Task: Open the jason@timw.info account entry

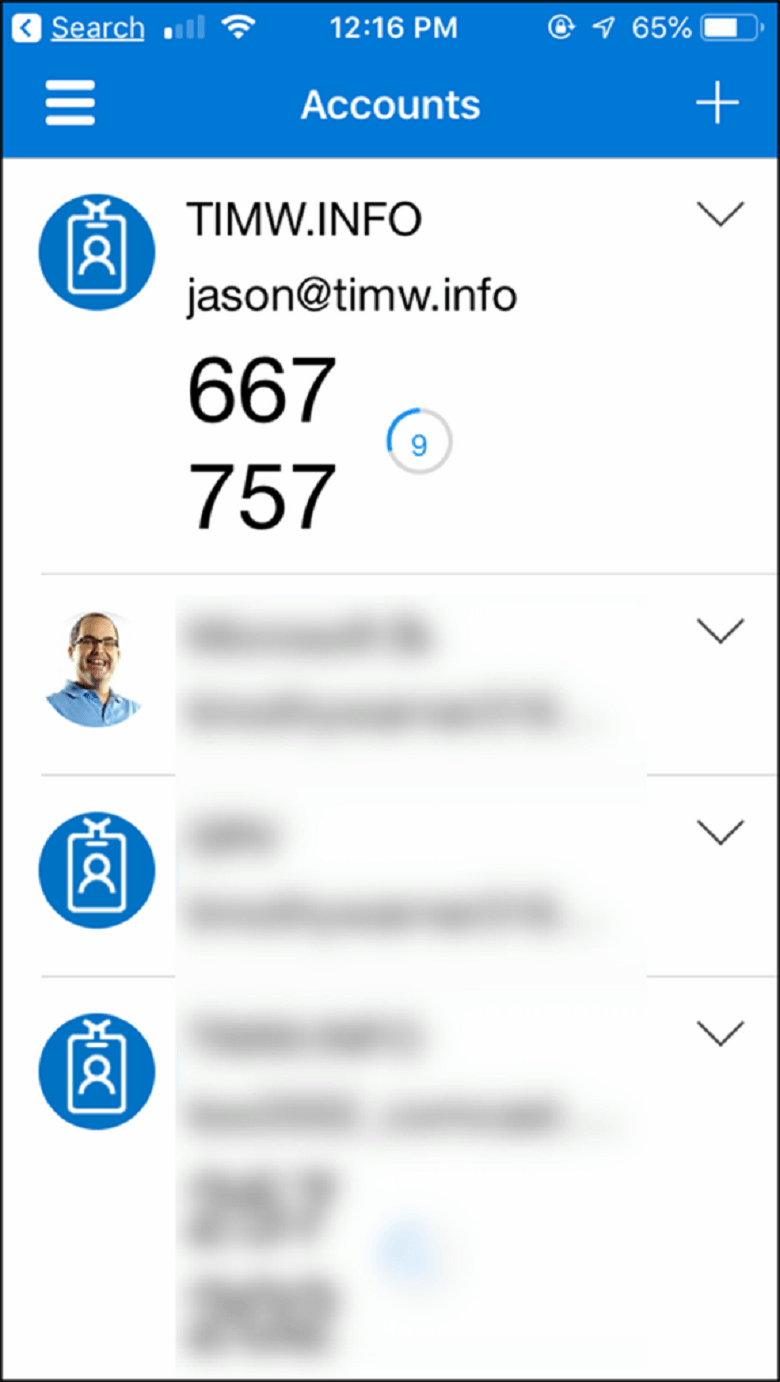Action: pos(350,296)
